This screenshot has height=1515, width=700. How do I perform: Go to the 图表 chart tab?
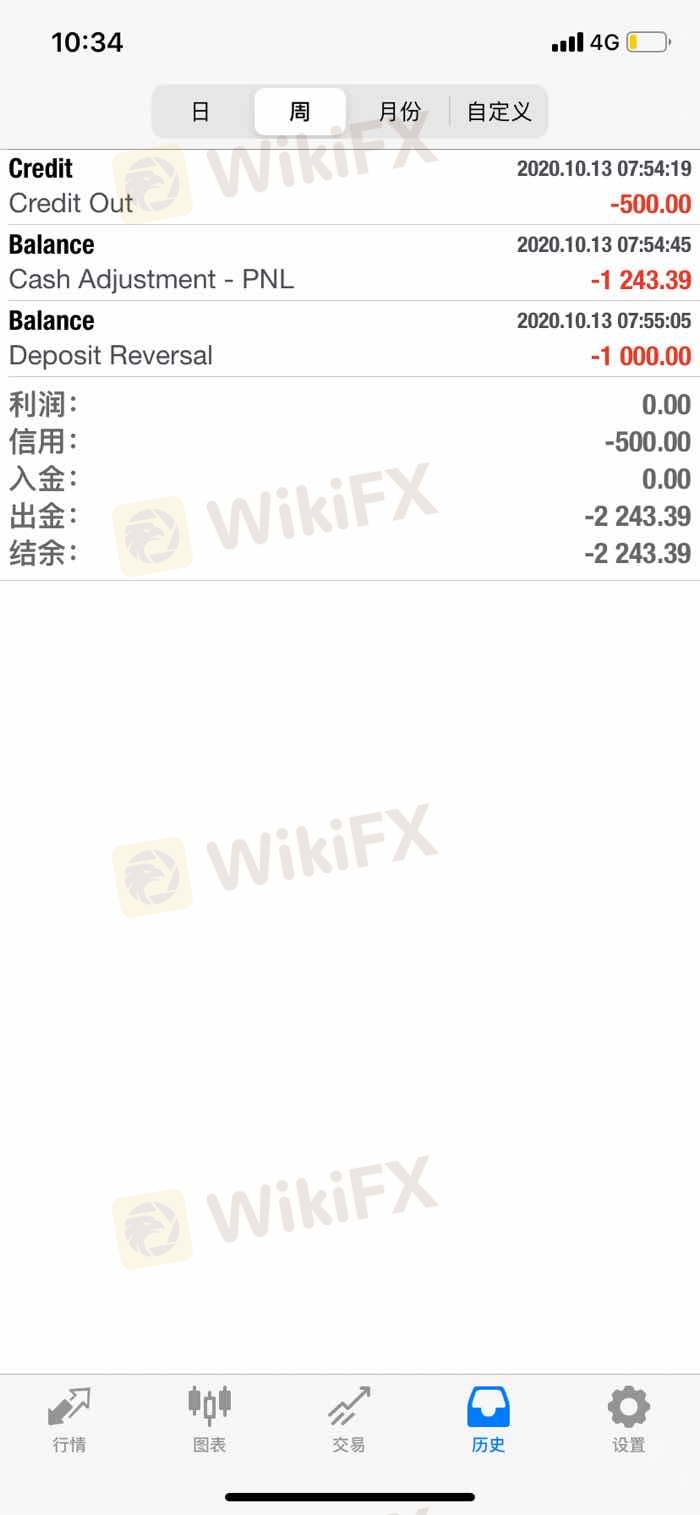pyautogui.click(x=209, y=1420)
